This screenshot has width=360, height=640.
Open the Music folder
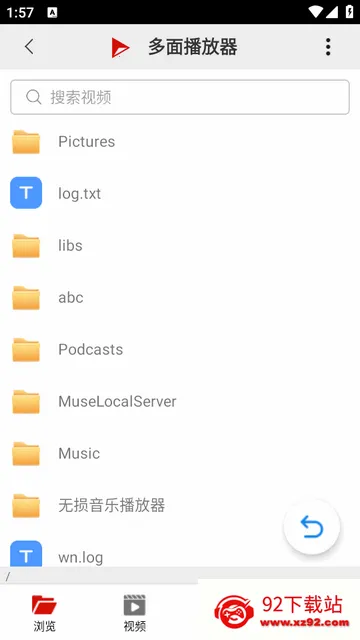click(x=180, y=453)
